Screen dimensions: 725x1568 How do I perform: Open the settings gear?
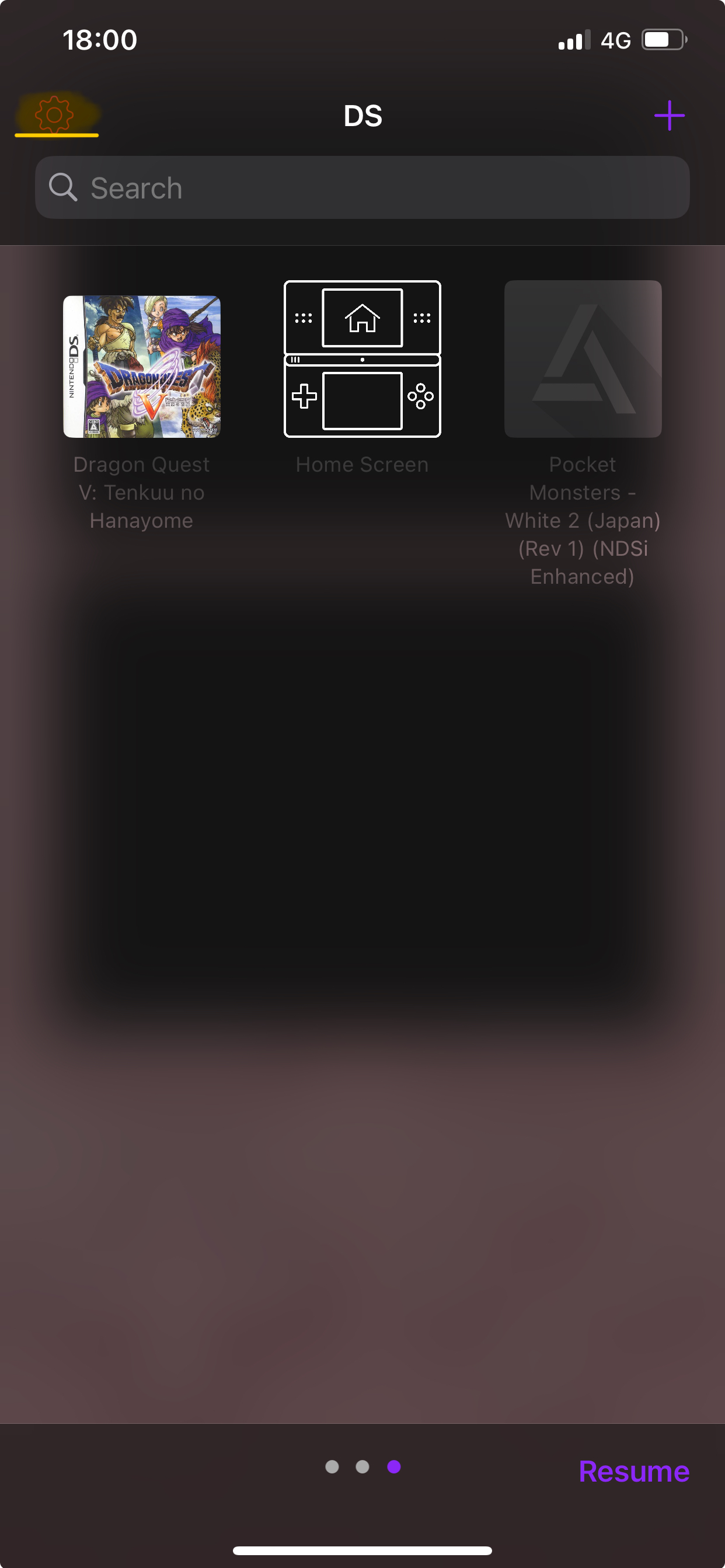[x=55, y=114]
